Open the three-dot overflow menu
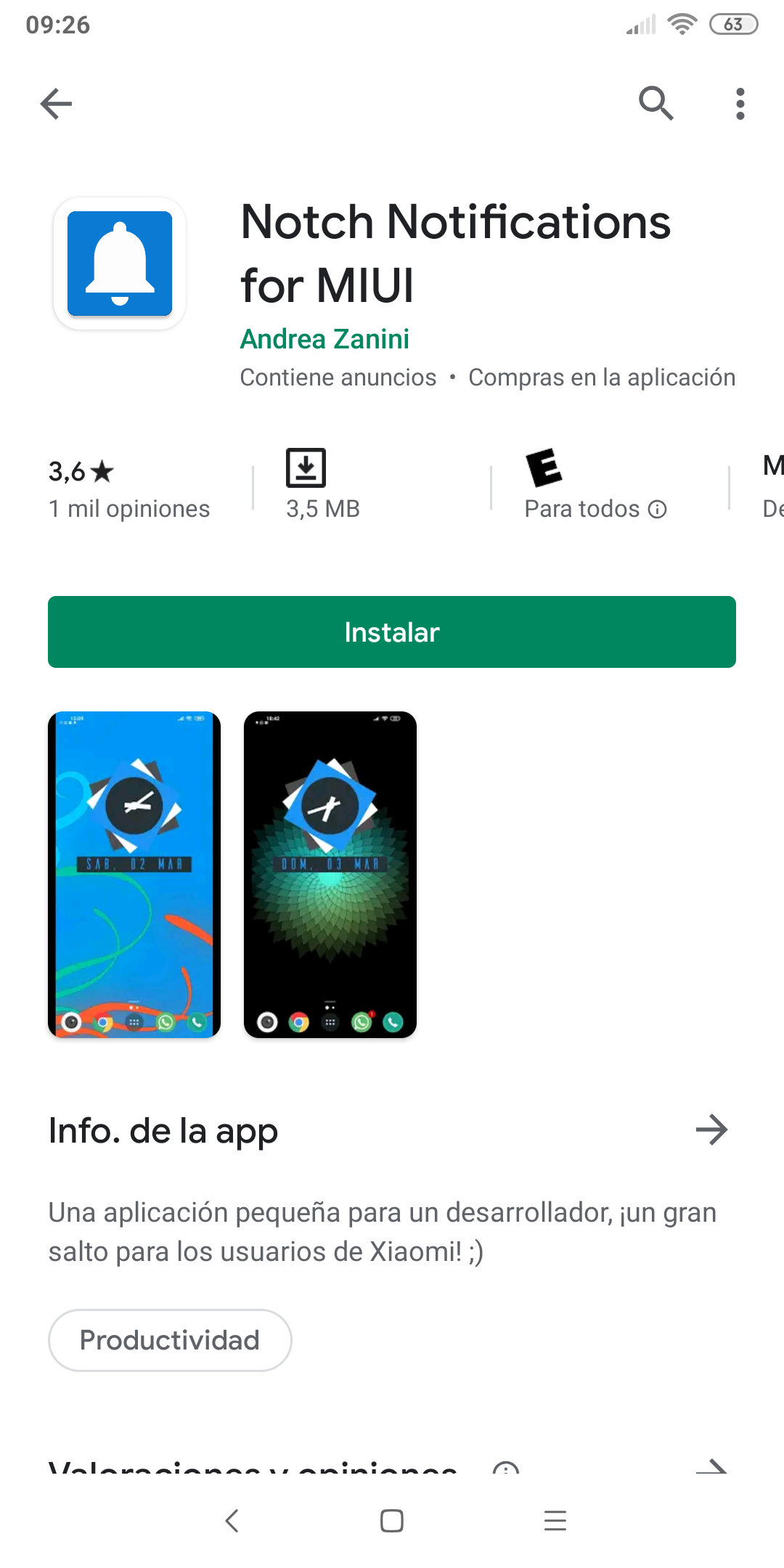The height and width of the screenshot is (1568, 784). point(740,104)
